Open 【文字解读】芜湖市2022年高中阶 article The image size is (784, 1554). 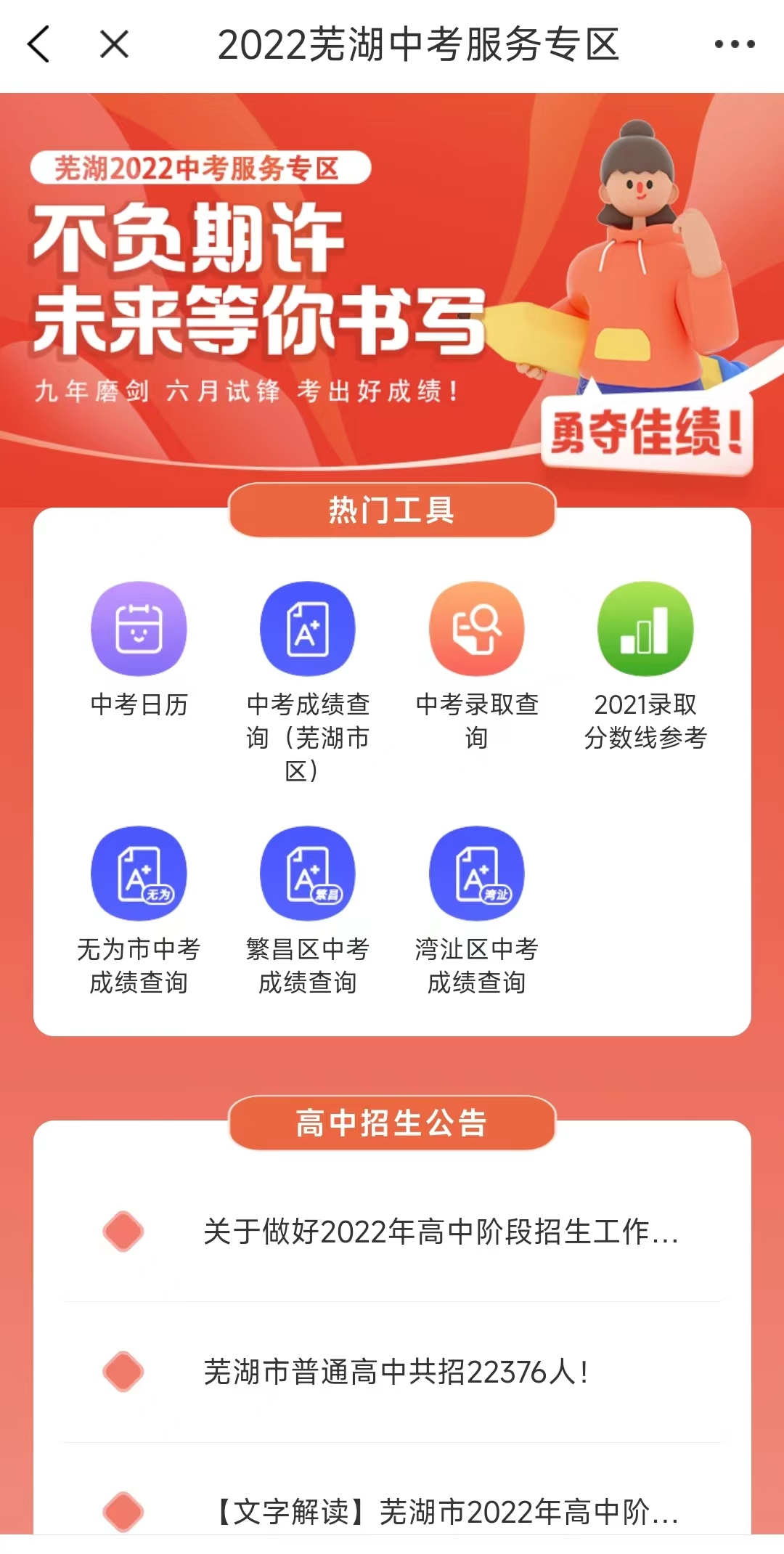coord(444,1512)
